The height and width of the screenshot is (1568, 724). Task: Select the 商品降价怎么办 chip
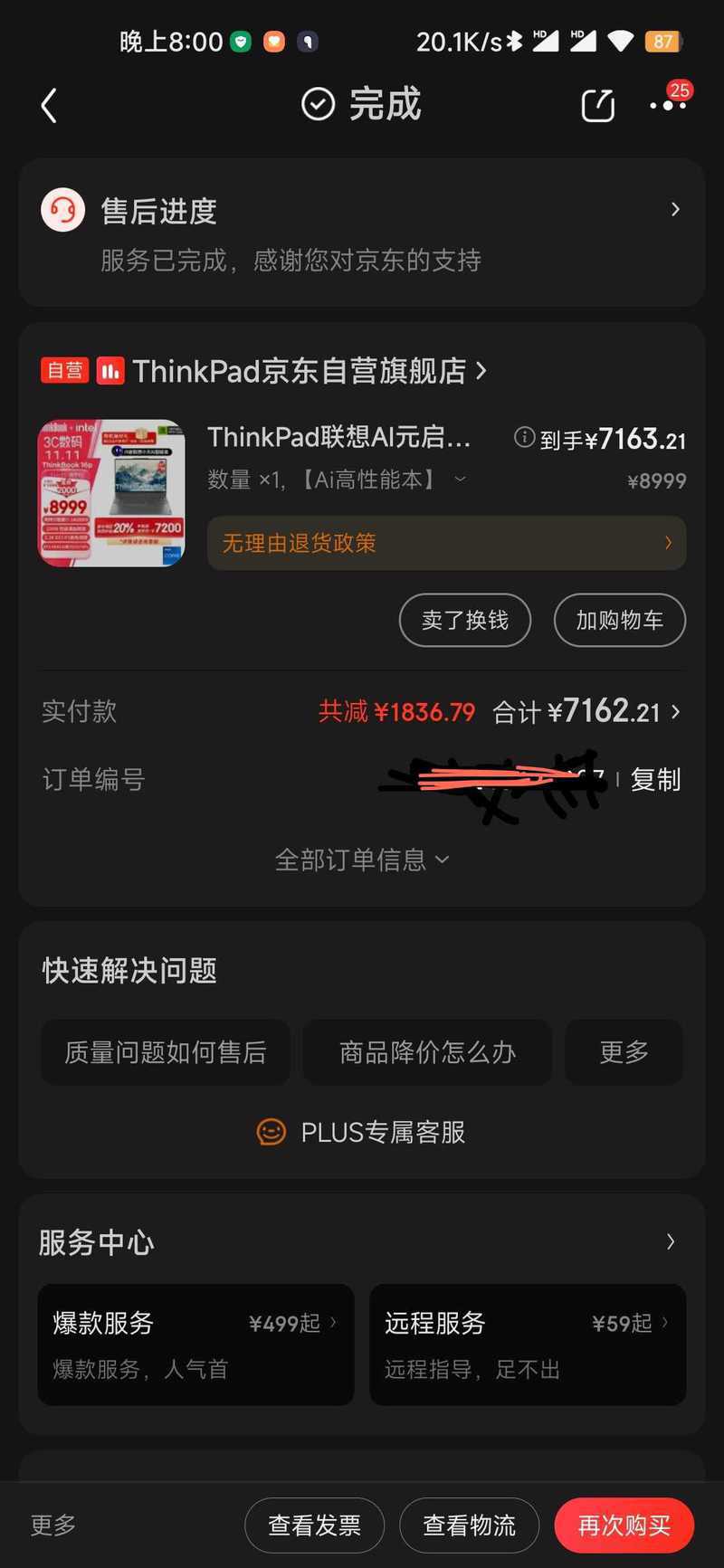click(x=427, y=1052)
